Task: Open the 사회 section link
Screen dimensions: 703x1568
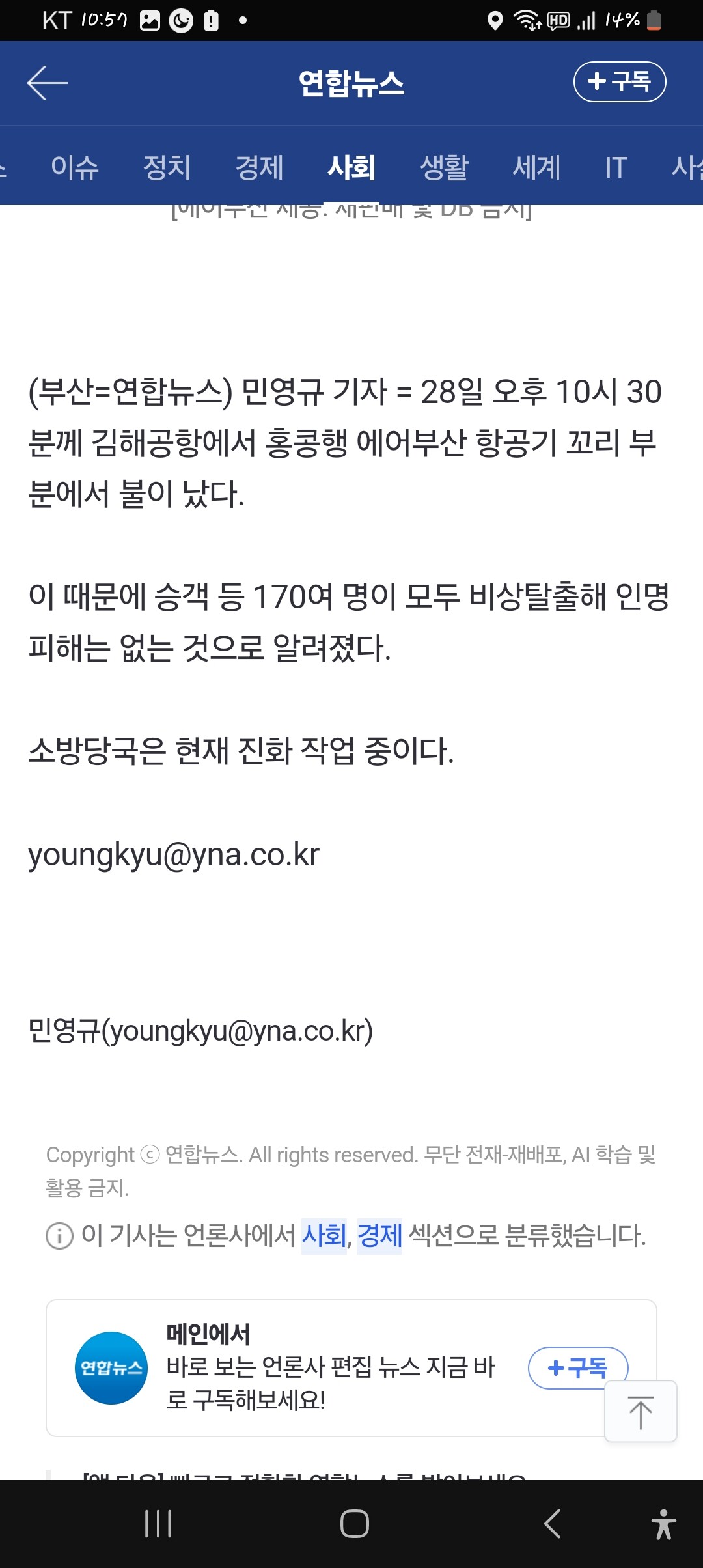Action: tap(324, 1235)
